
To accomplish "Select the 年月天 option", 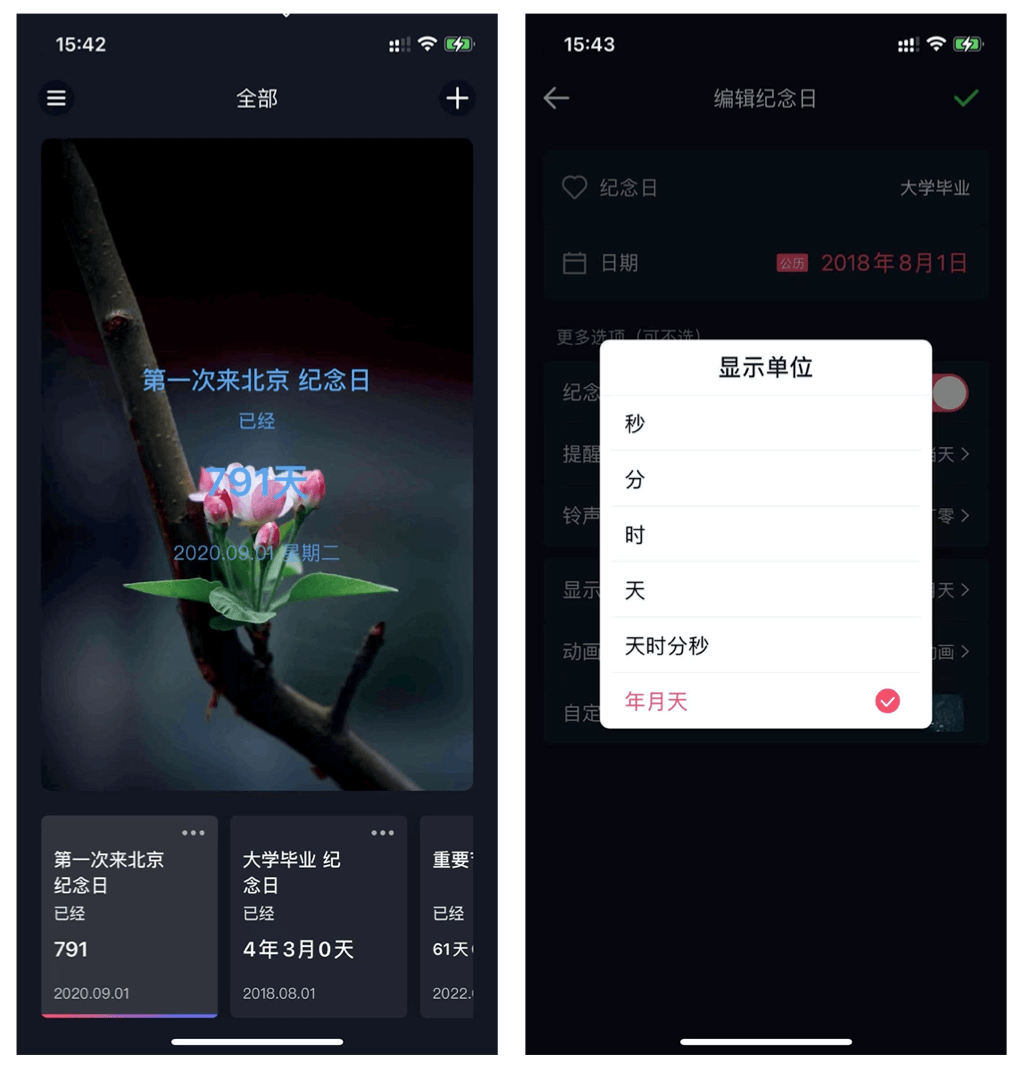I will point(765,702).
